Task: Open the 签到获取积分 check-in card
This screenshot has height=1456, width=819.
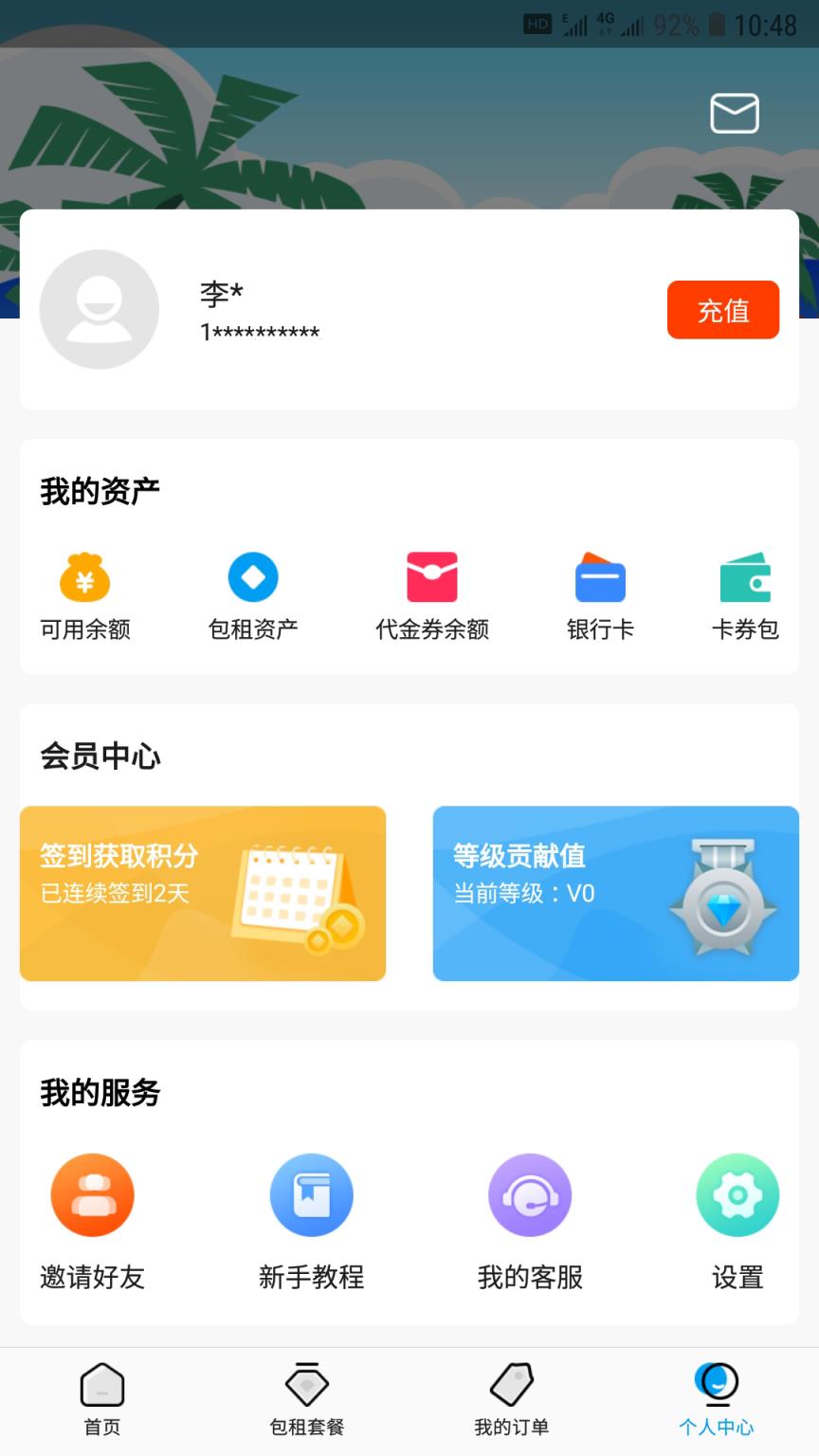Action: [x=203, y=892]
